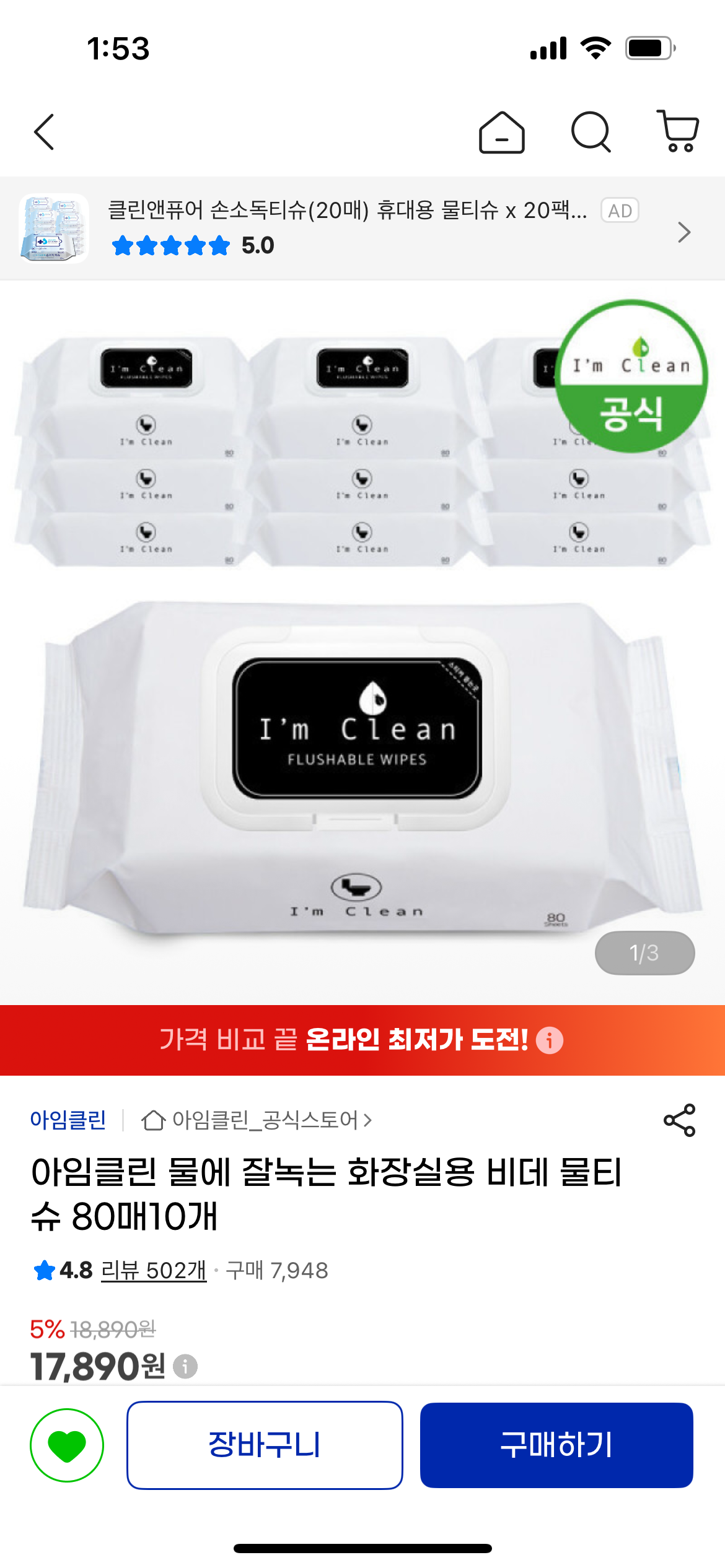Image resolution: width=725 pixels, height=1568 pixels.
Task: Tap 구매하기 to buy now
Action: pos(556,1445)
